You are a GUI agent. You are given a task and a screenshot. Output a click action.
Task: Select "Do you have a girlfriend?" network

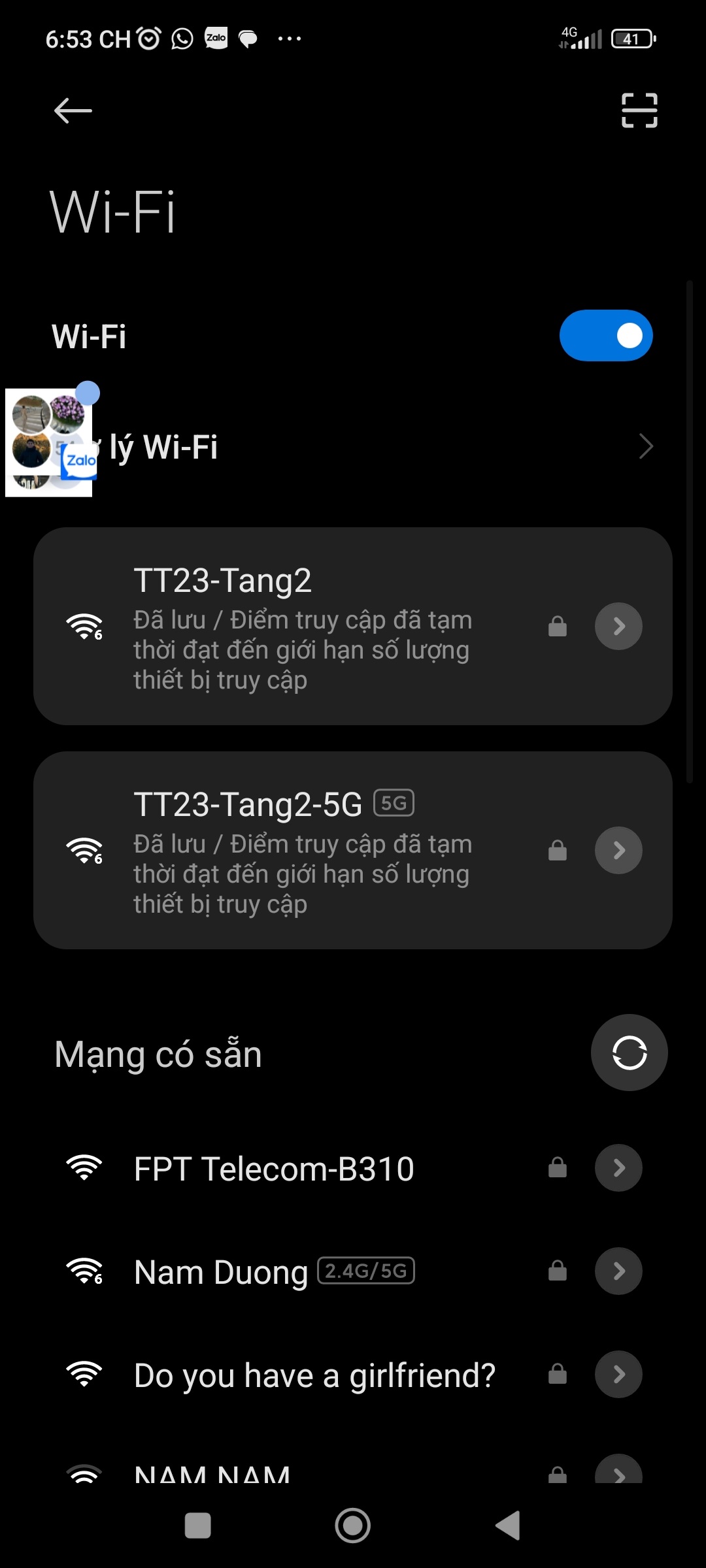(314, 1375)
